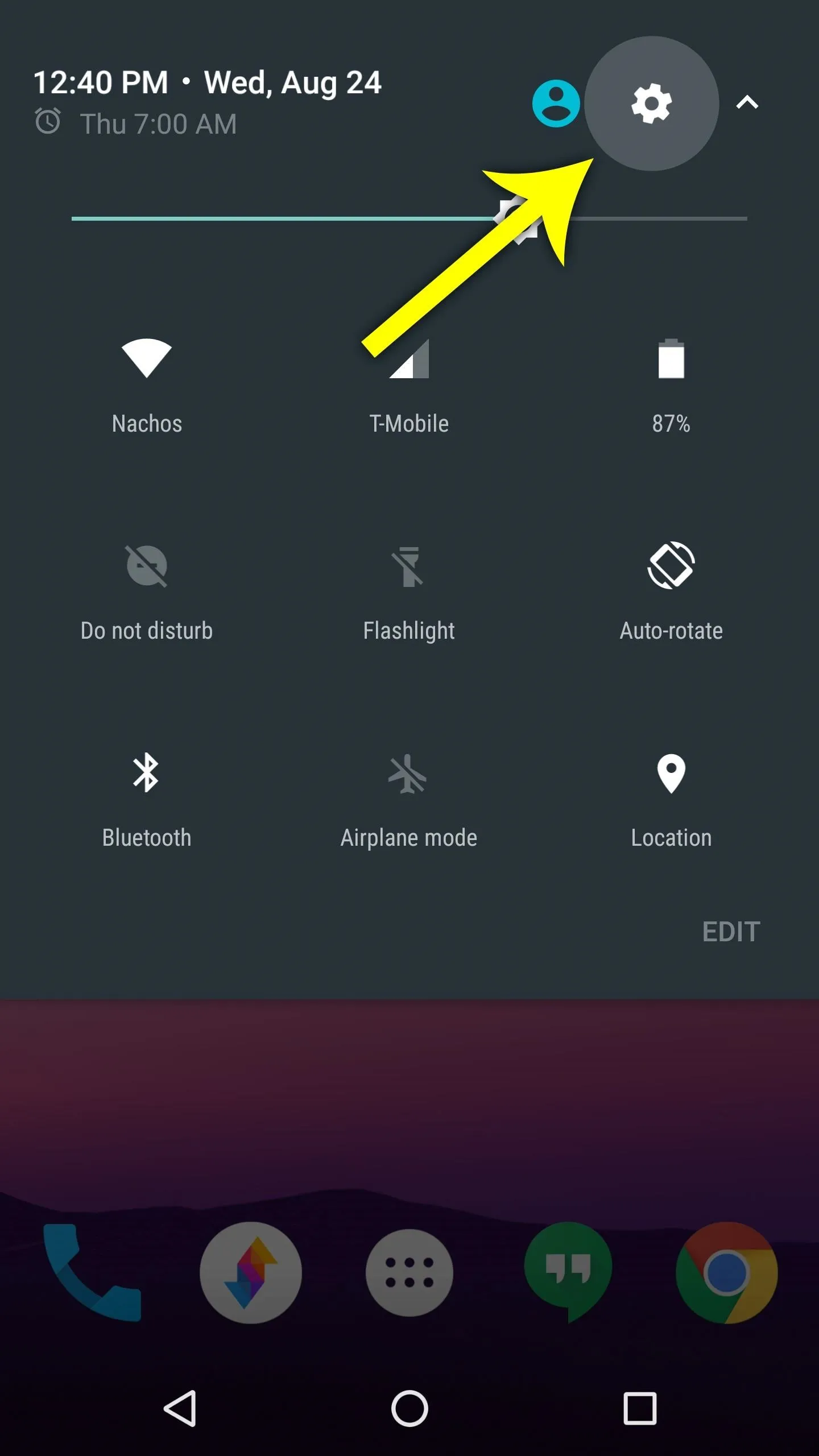Open the Nachos Wi-Fi tile
Image resolution: width=819 pixels, height=1456 pixels.
pos(147,387)
